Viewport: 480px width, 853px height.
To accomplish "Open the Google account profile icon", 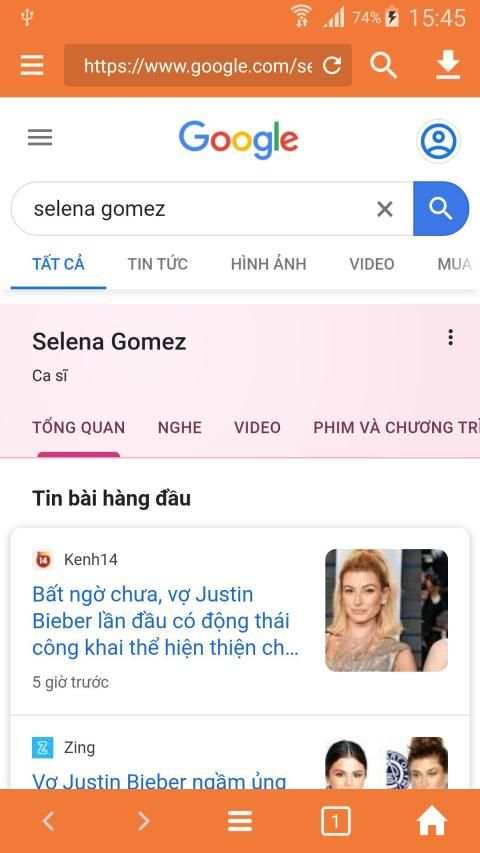I will [x=438, y=141].
